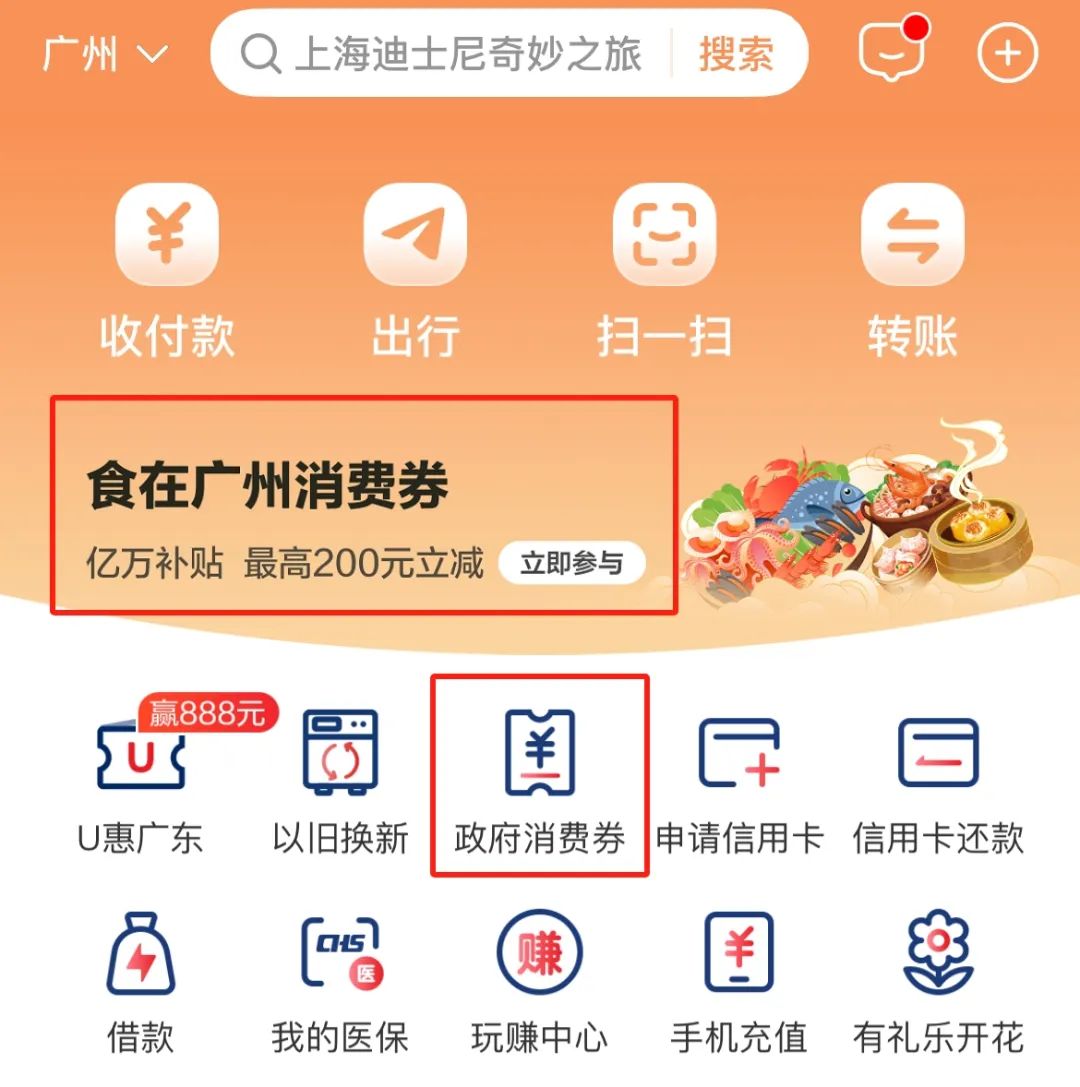
Task: Open the plus menu icon
Action: (1008, 53)
